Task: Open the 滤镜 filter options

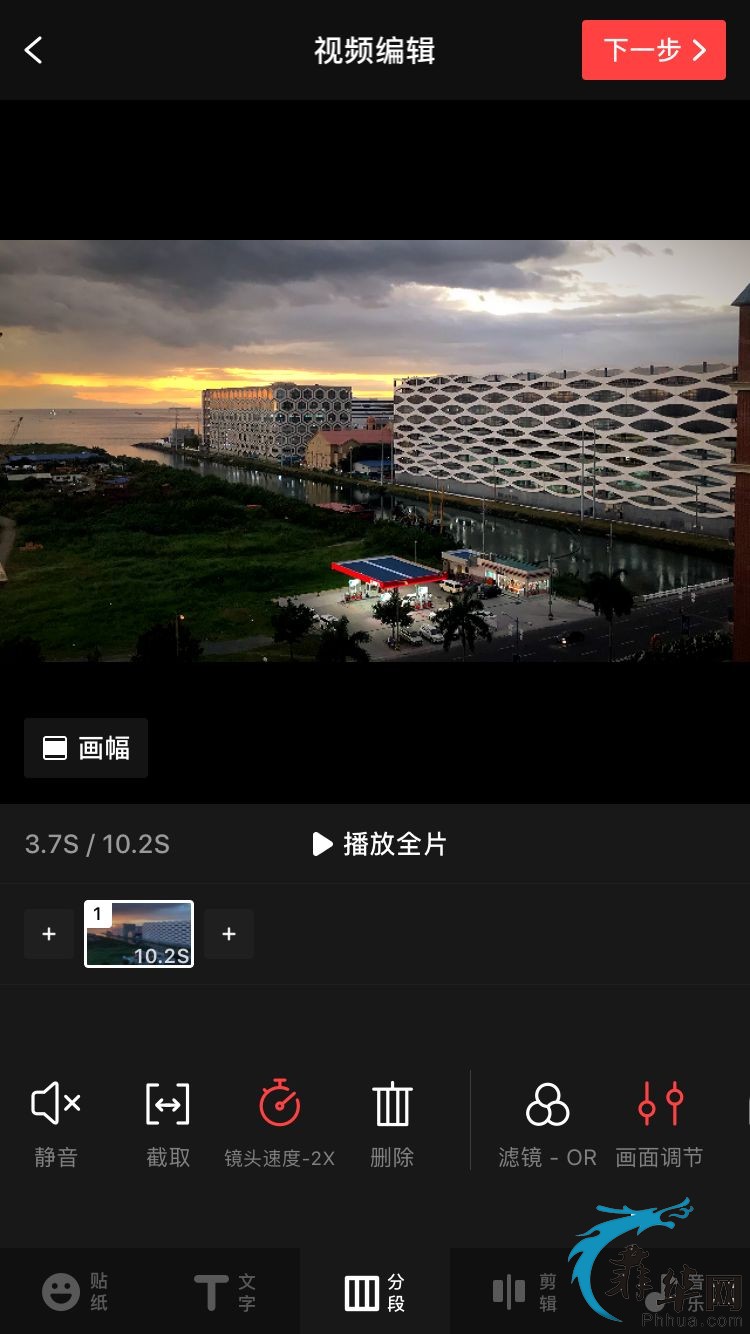Action: click(547, 1123)
